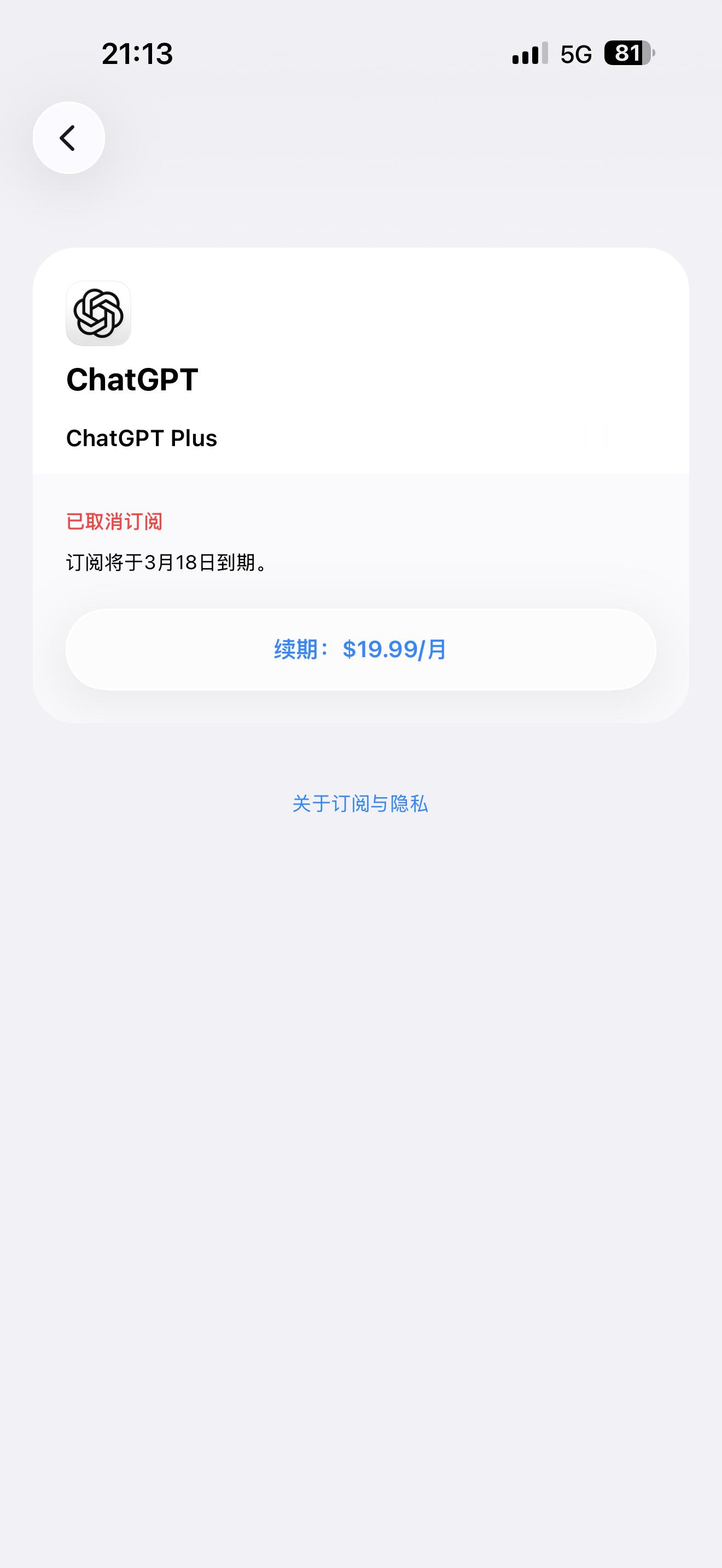Screen dimensions: 722x1568
Task: Expand subscription details via back arrow chevron
Action: click(x=68, y=137)
